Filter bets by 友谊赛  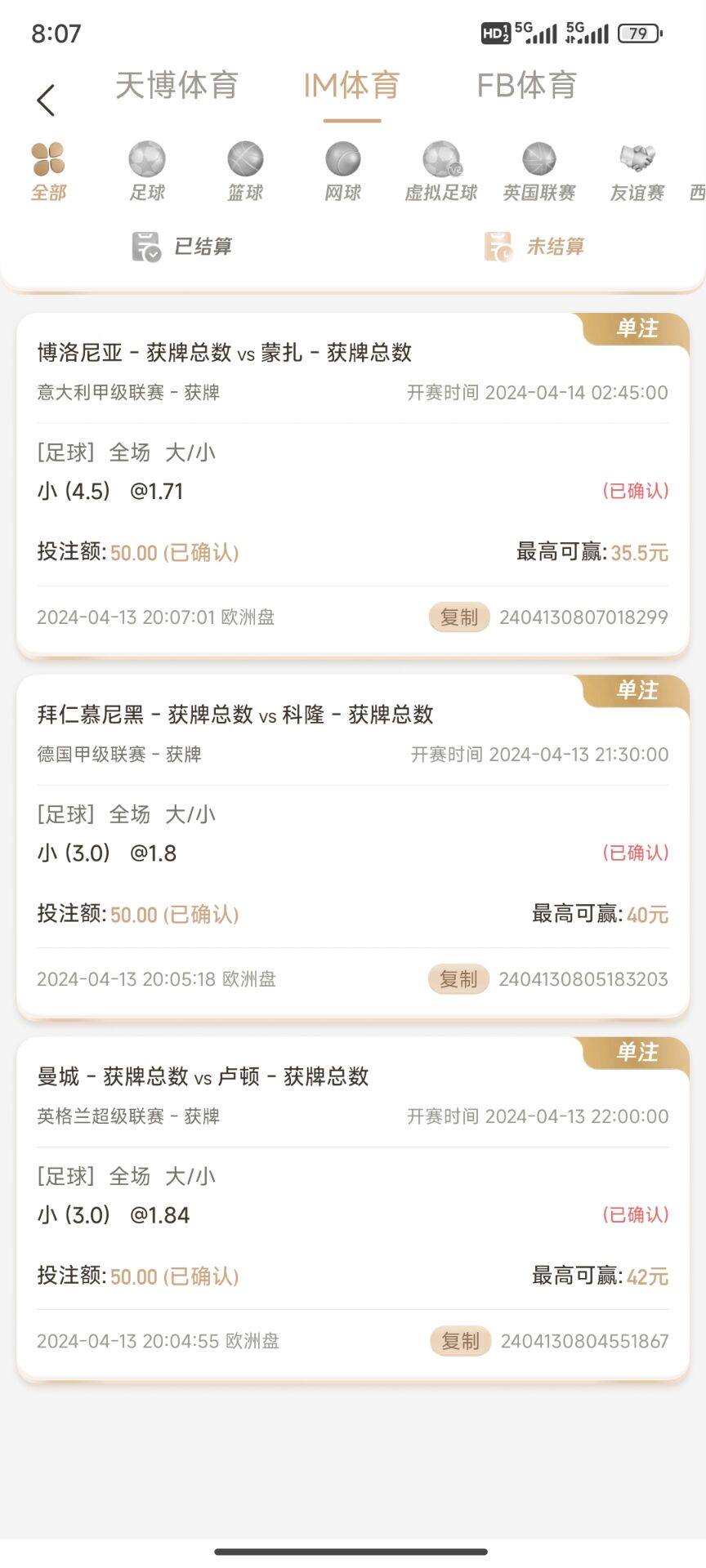637,171
